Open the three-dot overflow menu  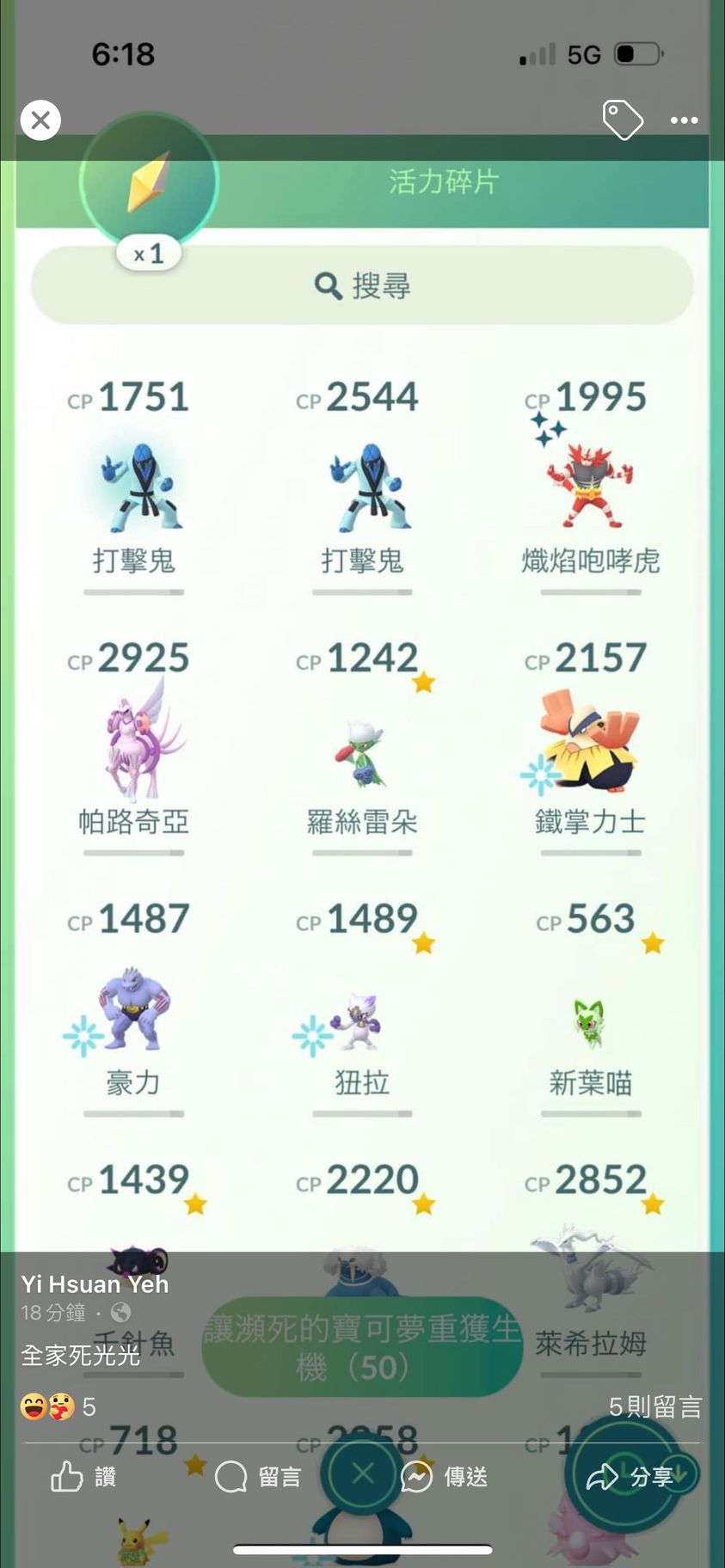pos(684,120)
